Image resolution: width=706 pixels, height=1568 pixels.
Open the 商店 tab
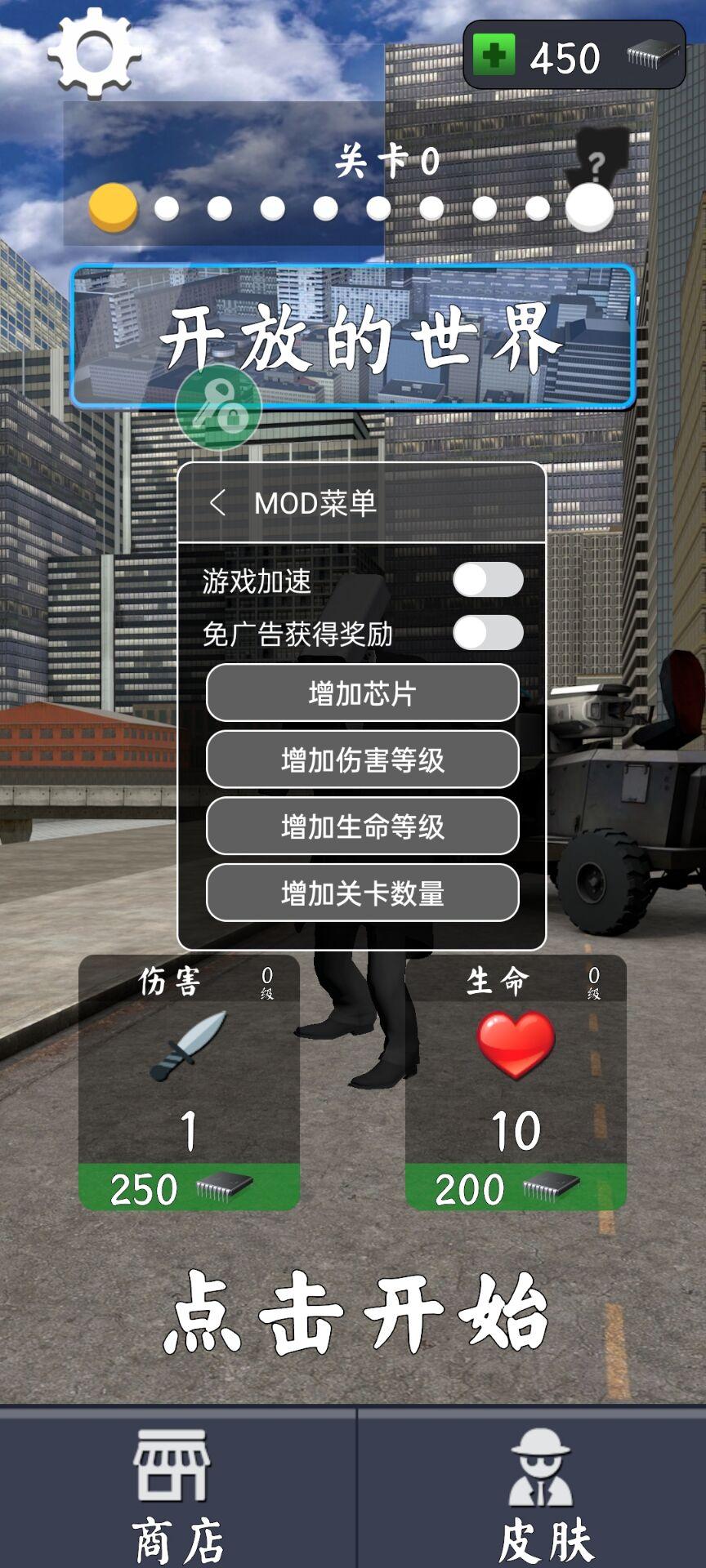[x=177, y=1488]
